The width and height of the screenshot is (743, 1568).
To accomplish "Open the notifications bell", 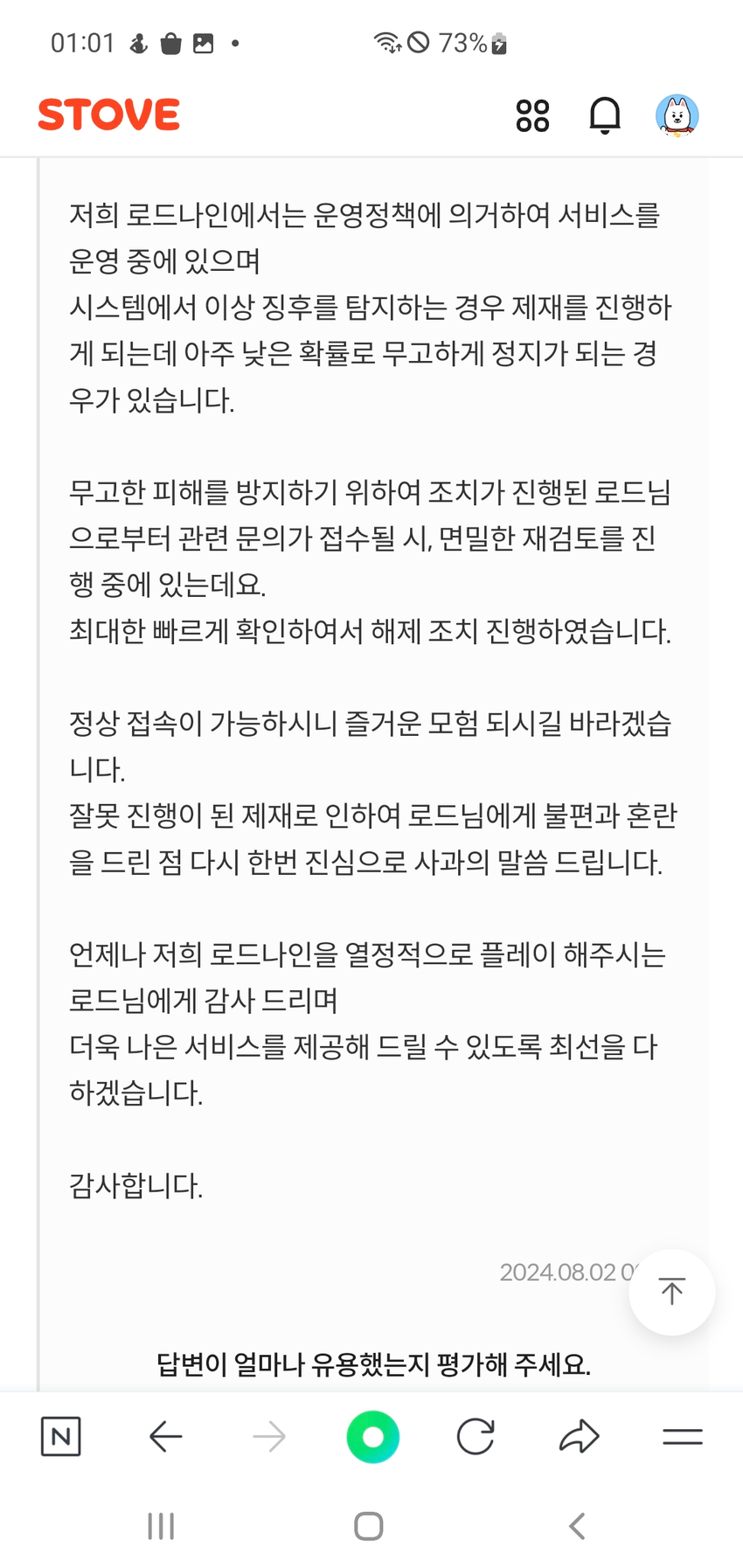I will coord(605,114).
